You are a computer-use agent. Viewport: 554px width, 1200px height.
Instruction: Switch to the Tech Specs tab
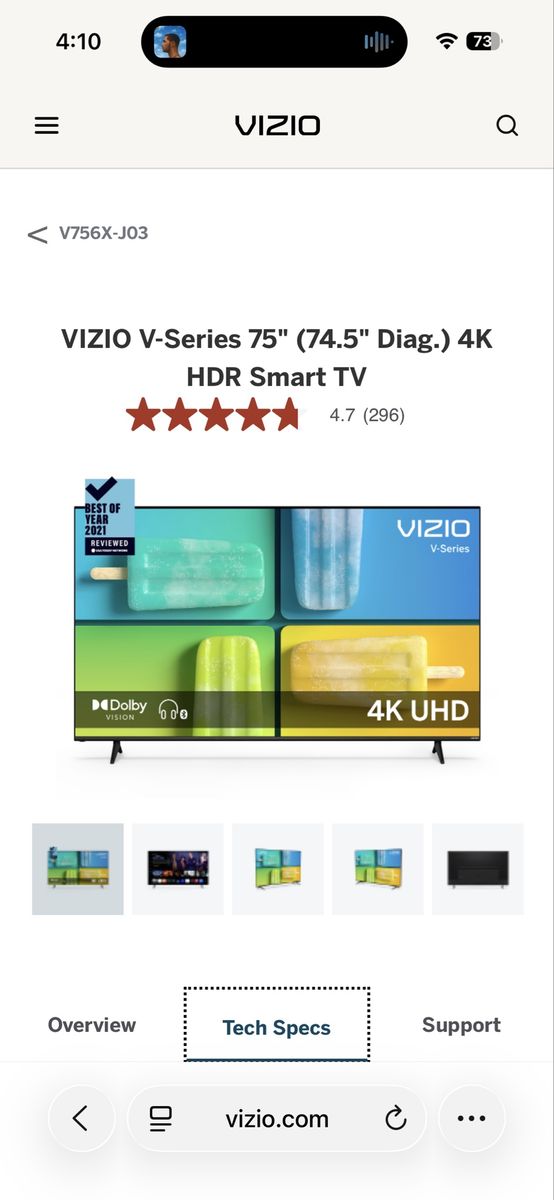[x=277, y=1026]
